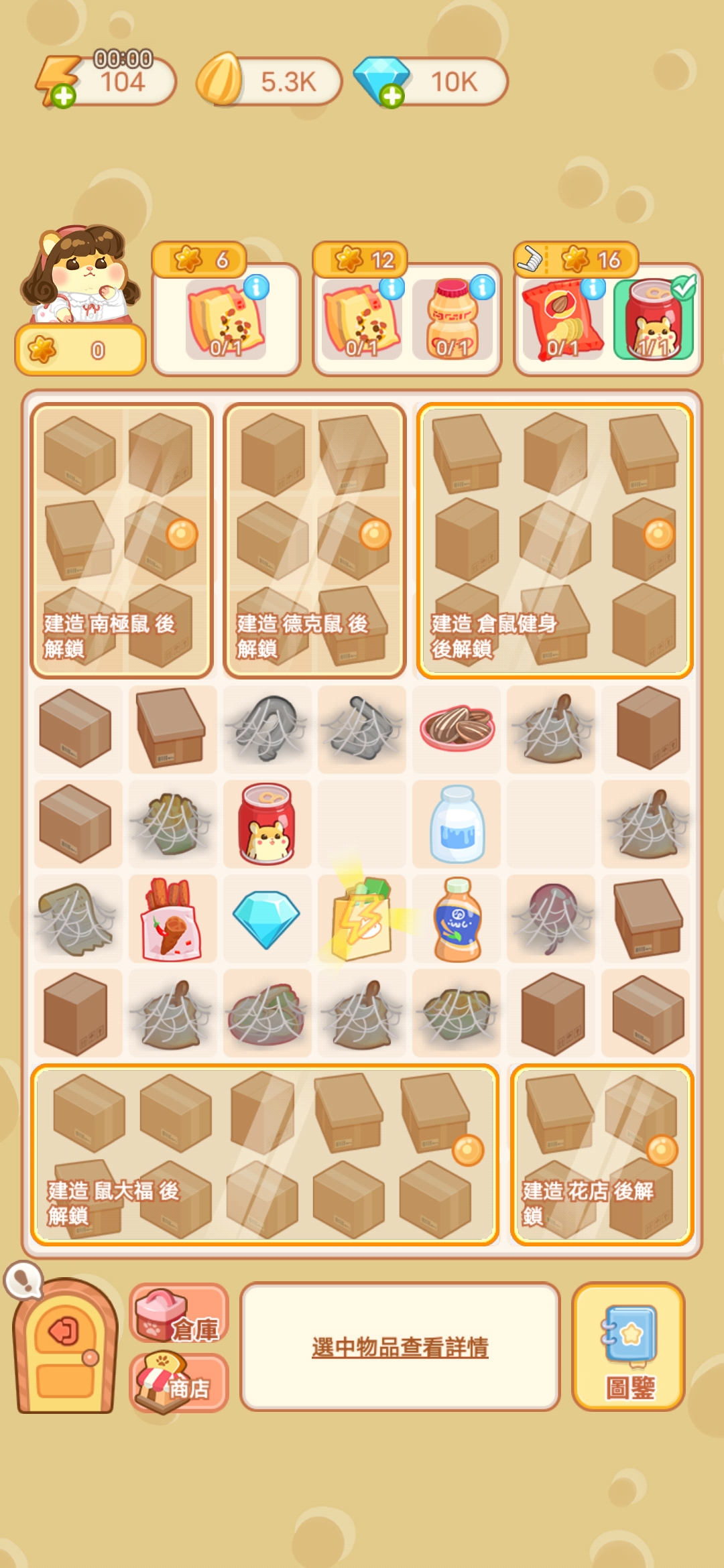Viewport: 724px width, 1568px height.
Task: Tap the lightning energy bag item
Action: (361, 919)
